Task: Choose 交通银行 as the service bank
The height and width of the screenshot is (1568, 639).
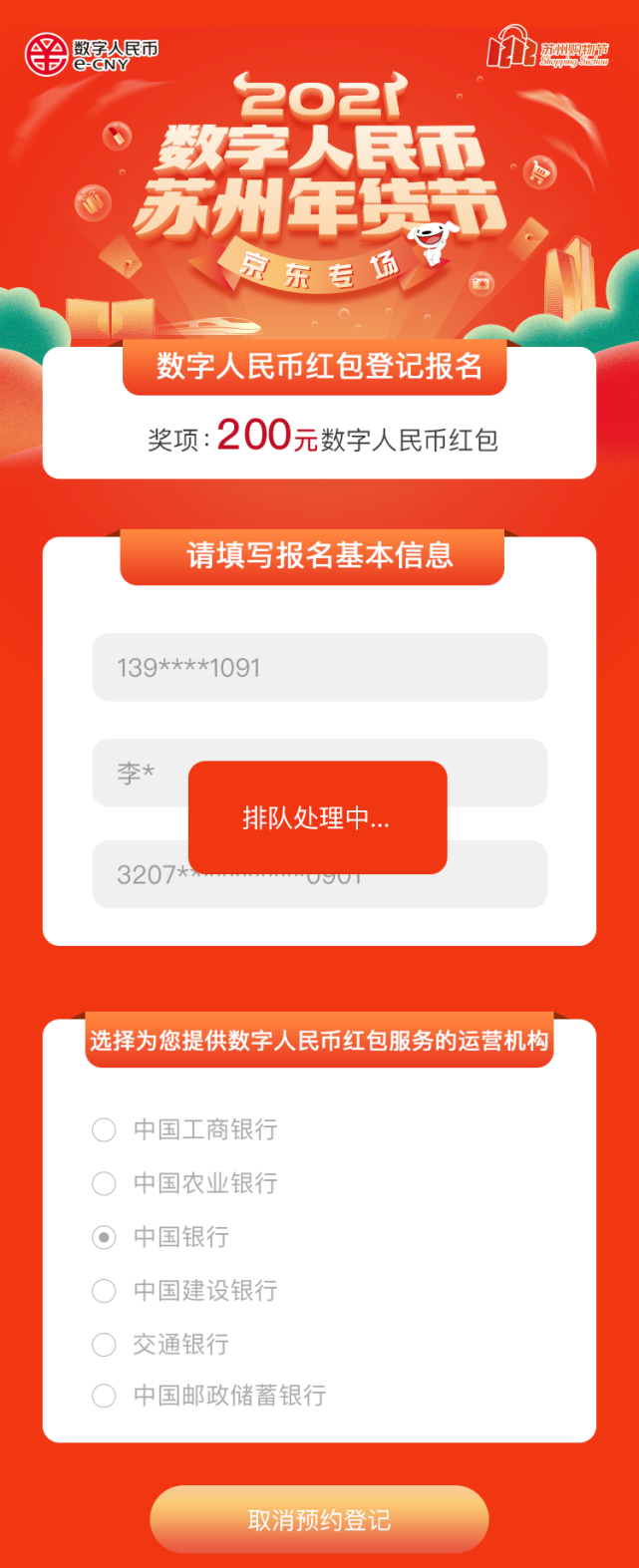Action: click(104, 1344)
